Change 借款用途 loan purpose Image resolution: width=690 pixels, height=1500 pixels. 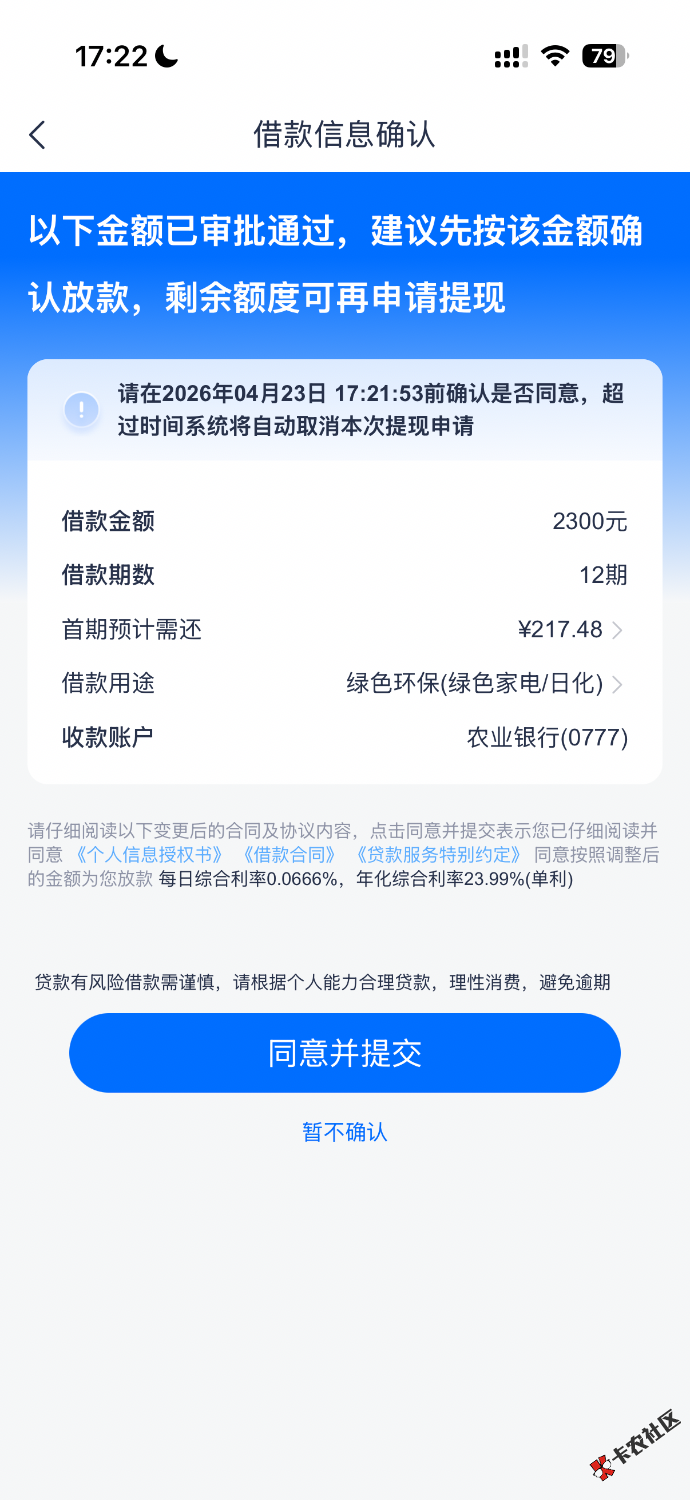(x=484, y=684)
